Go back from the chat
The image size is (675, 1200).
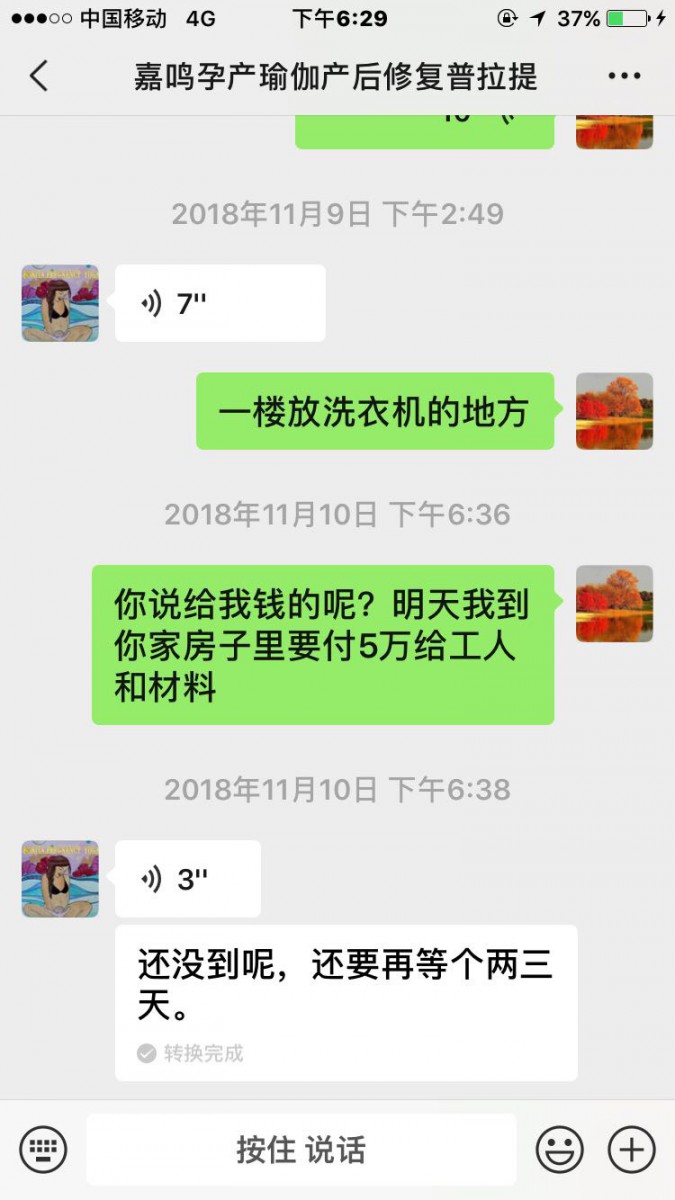pos(38,76)
